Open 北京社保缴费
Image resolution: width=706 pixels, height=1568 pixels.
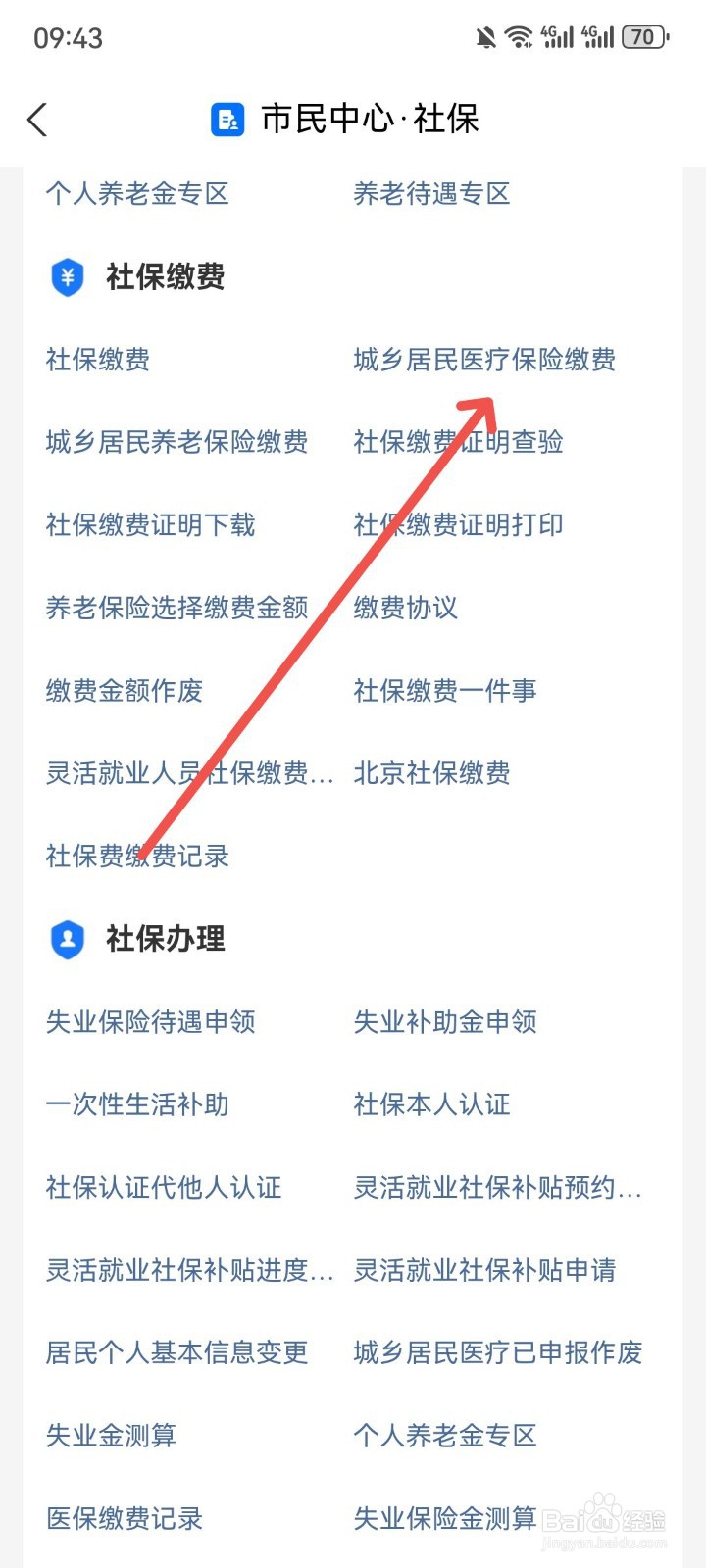tap(432, 774)
